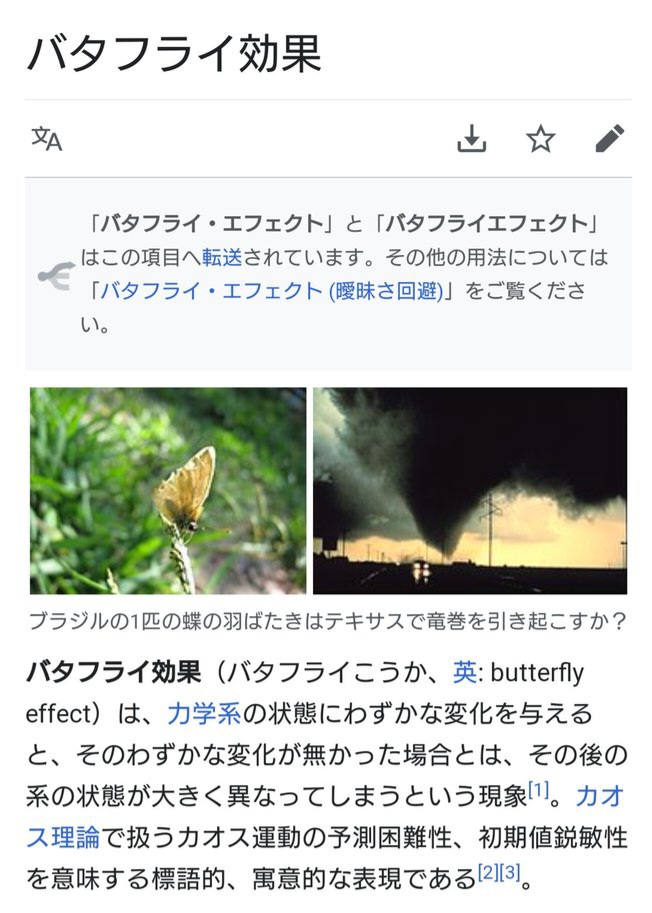Open バタフライ・エフェクト (曖昧さ回避) link
This screenshot has height=913, width=652.
click(271, 292)
